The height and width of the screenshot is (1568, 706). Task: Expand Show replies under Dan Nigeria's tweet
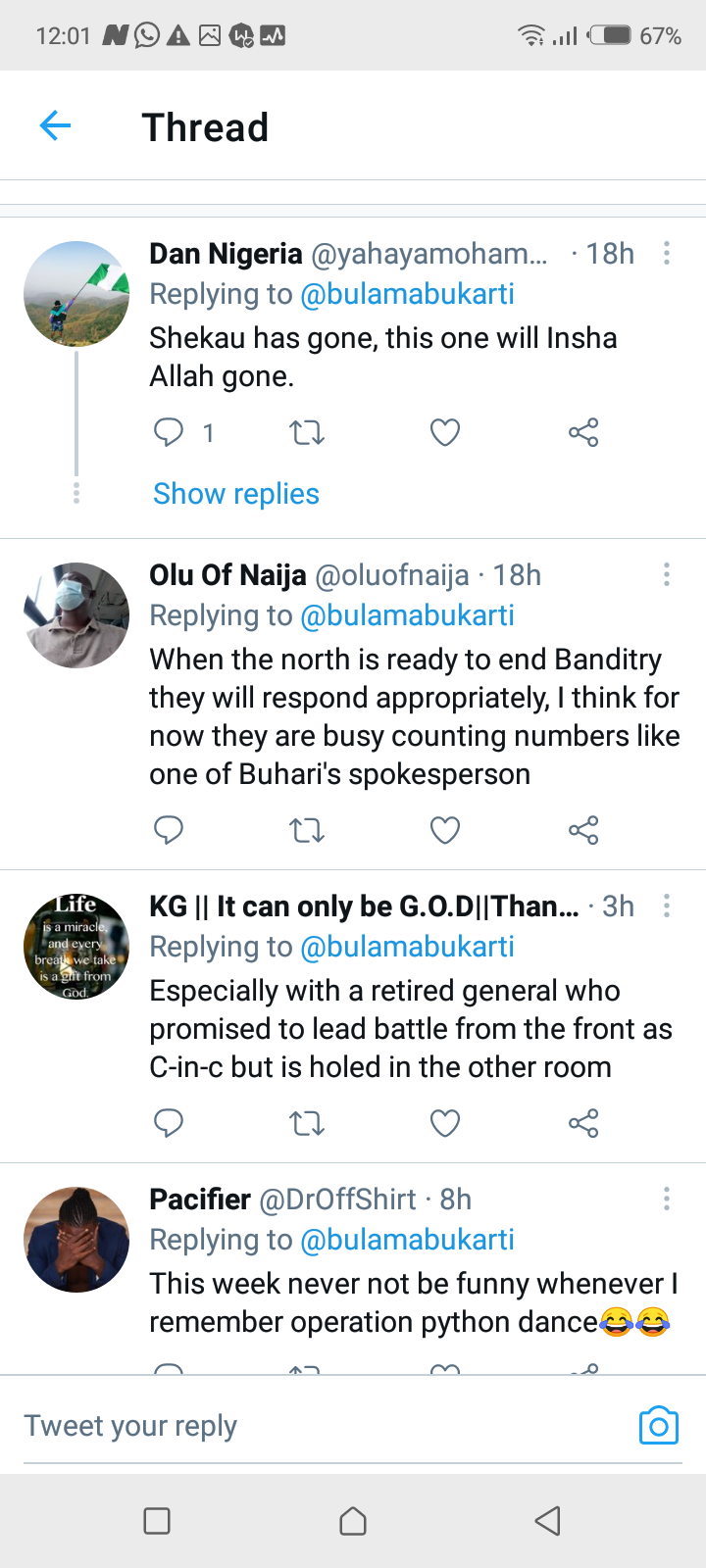[x=236, y=494]
